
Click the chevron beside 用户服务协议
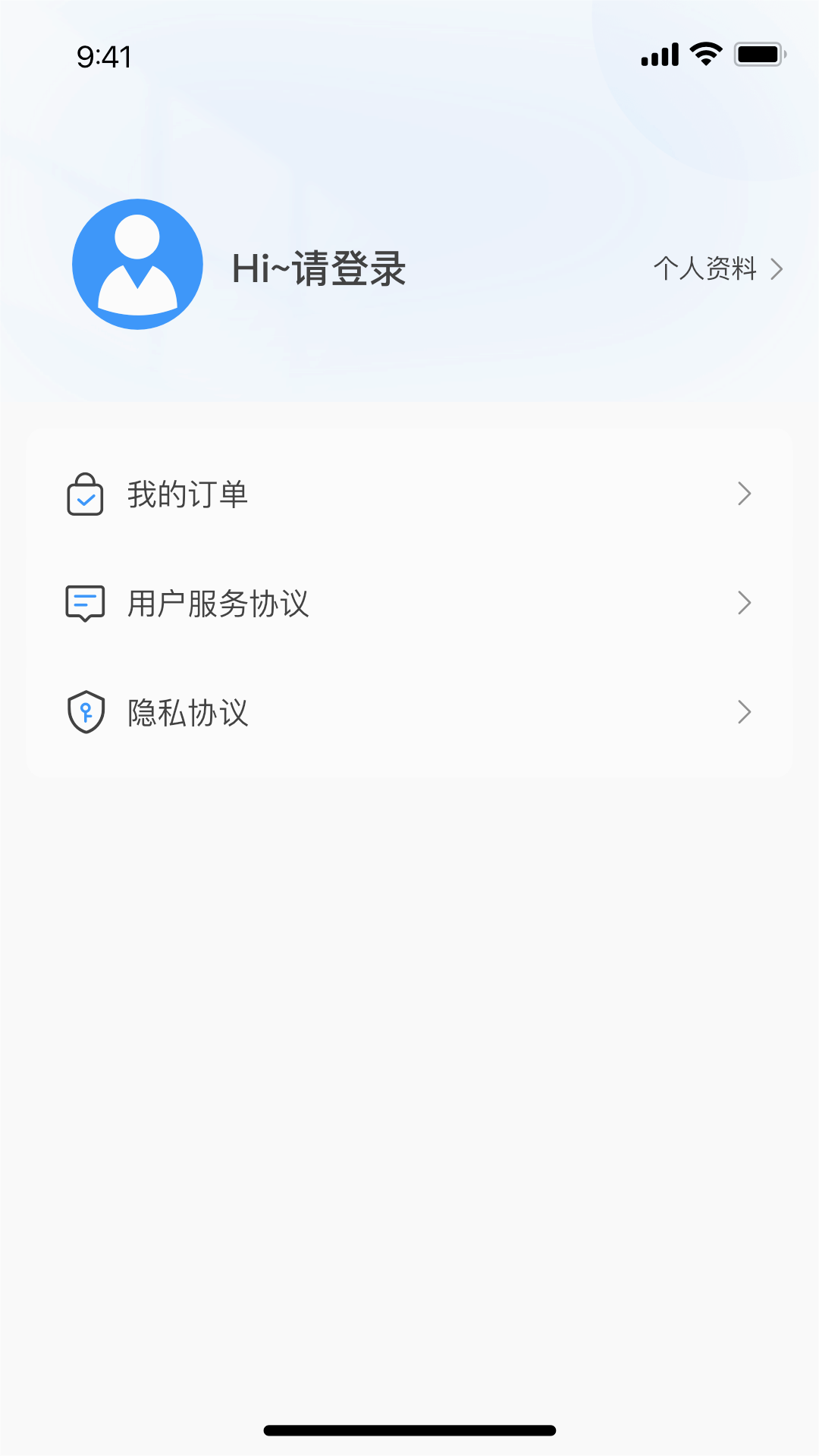point(745,603)
